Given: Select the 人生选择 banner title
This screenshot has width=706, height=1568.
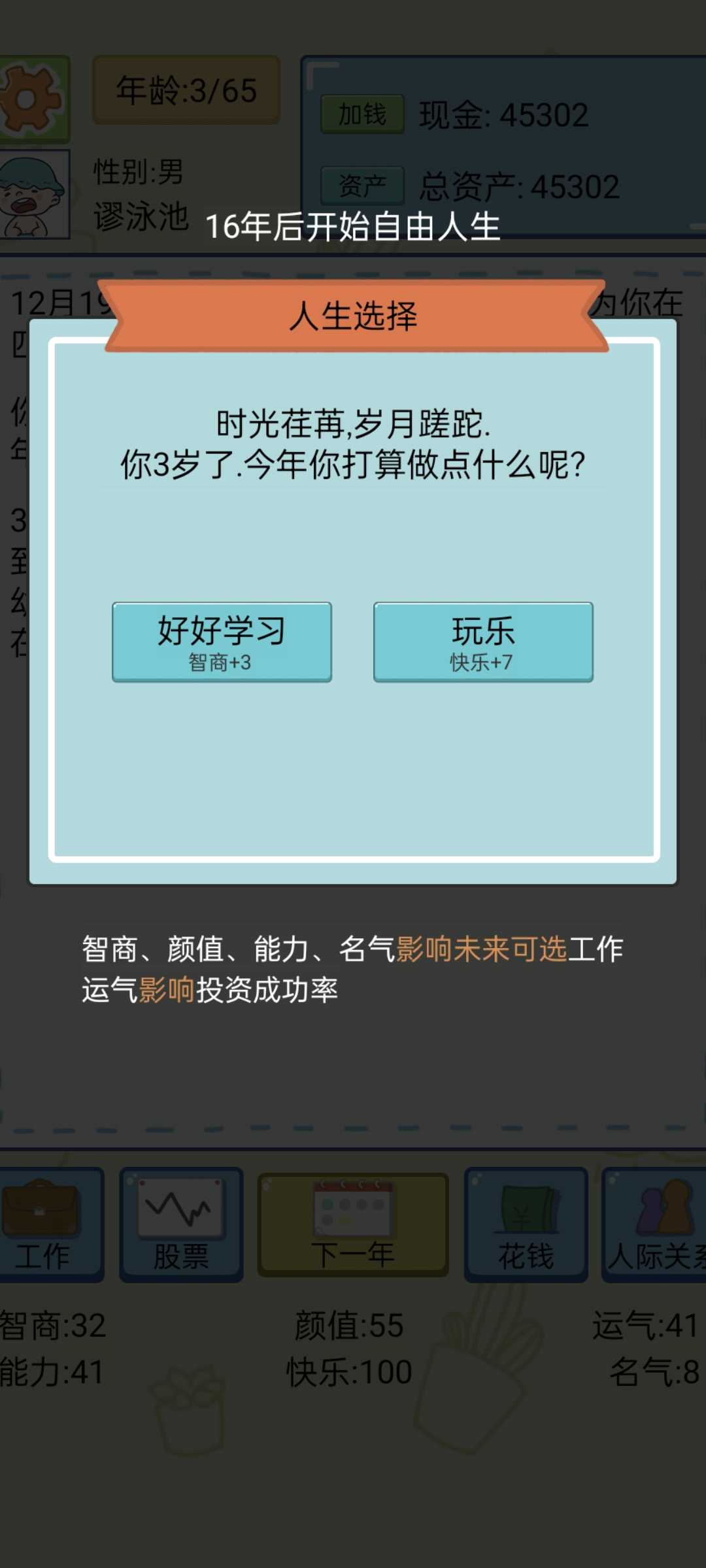Looking at the screenshot, I should click(x=353, y=318).
